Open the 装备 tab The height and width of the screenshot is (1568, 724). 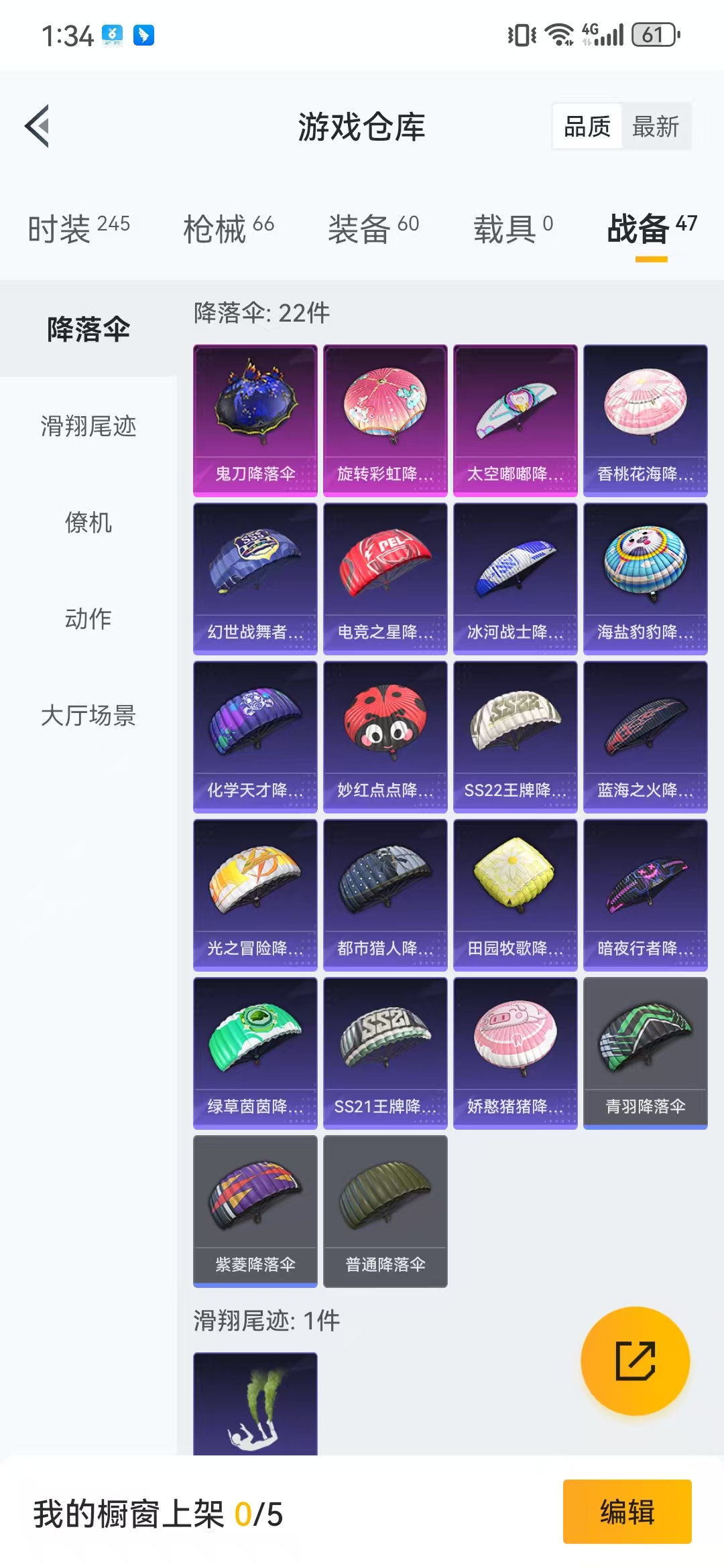tap(373, 229)
